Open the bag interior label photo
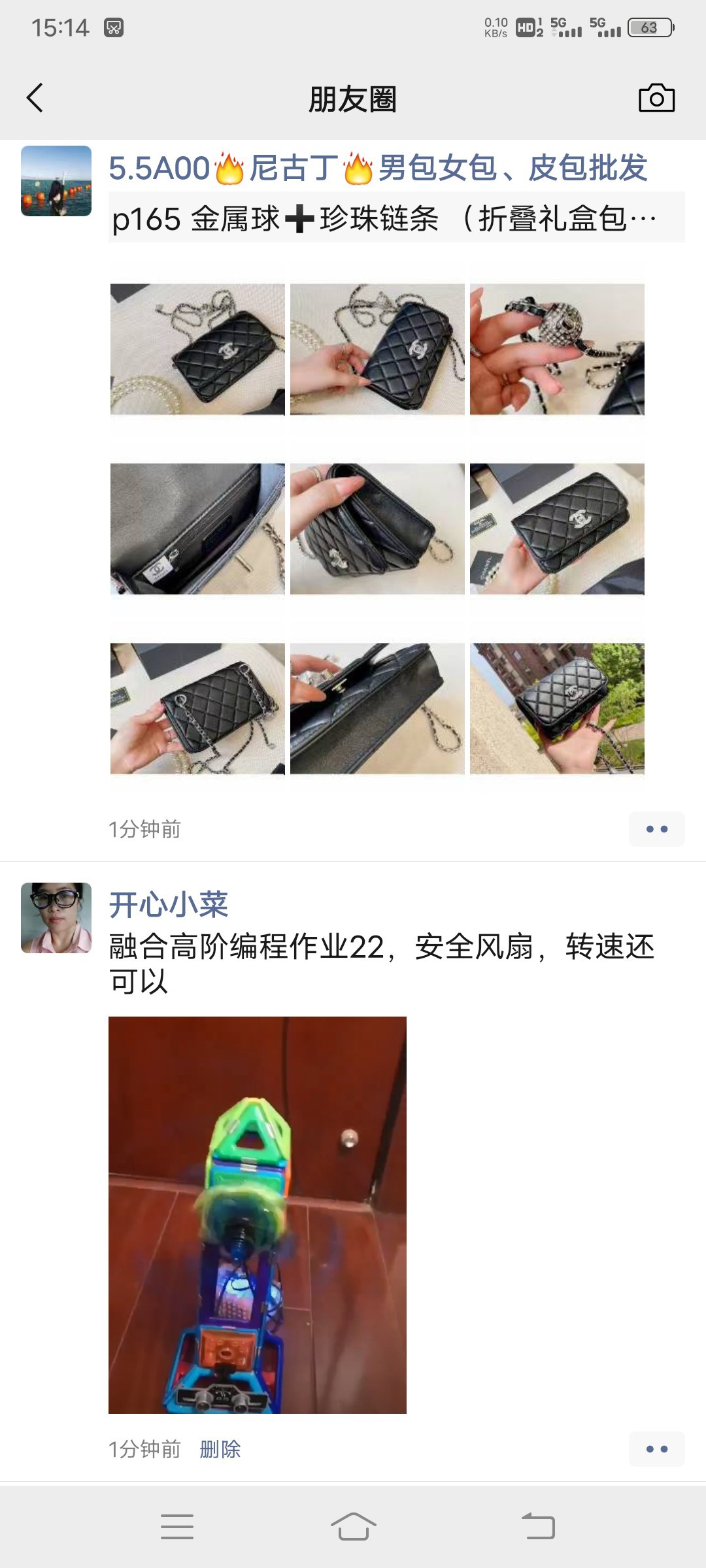 [197, 529]
